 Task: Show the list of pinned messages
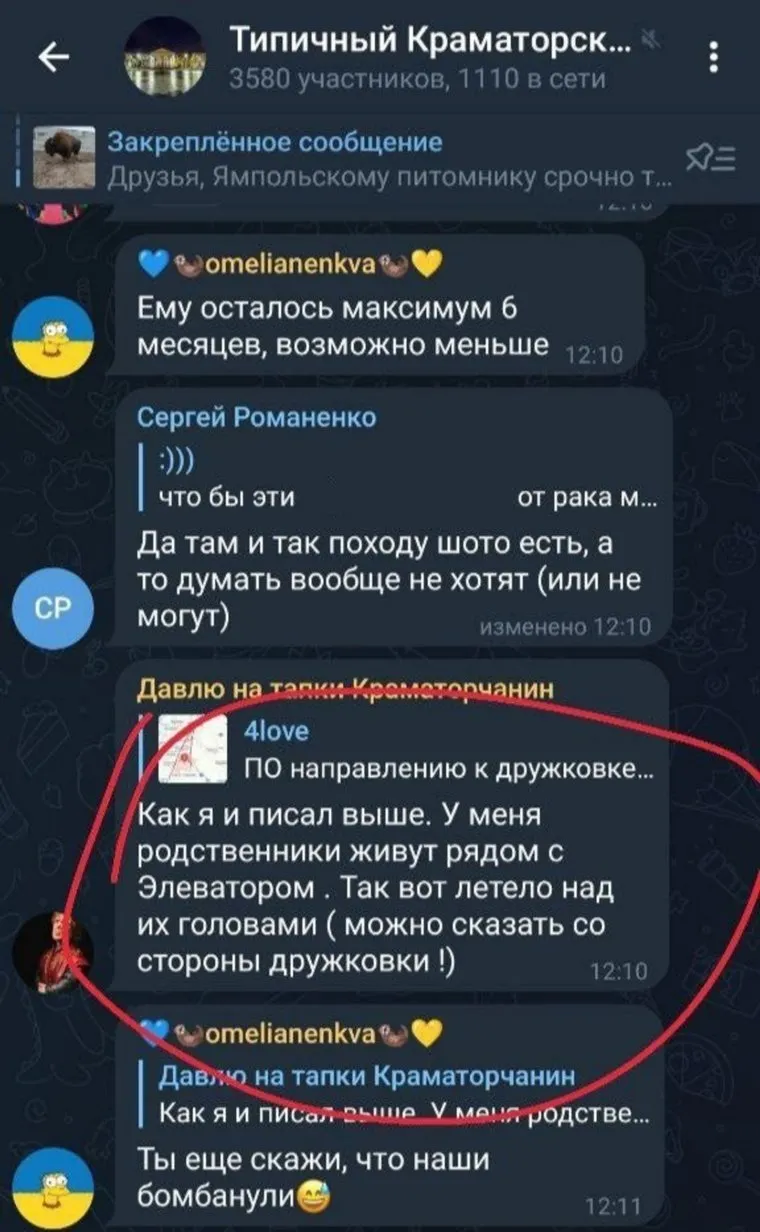pyautogui.click(x=711, y=159)
